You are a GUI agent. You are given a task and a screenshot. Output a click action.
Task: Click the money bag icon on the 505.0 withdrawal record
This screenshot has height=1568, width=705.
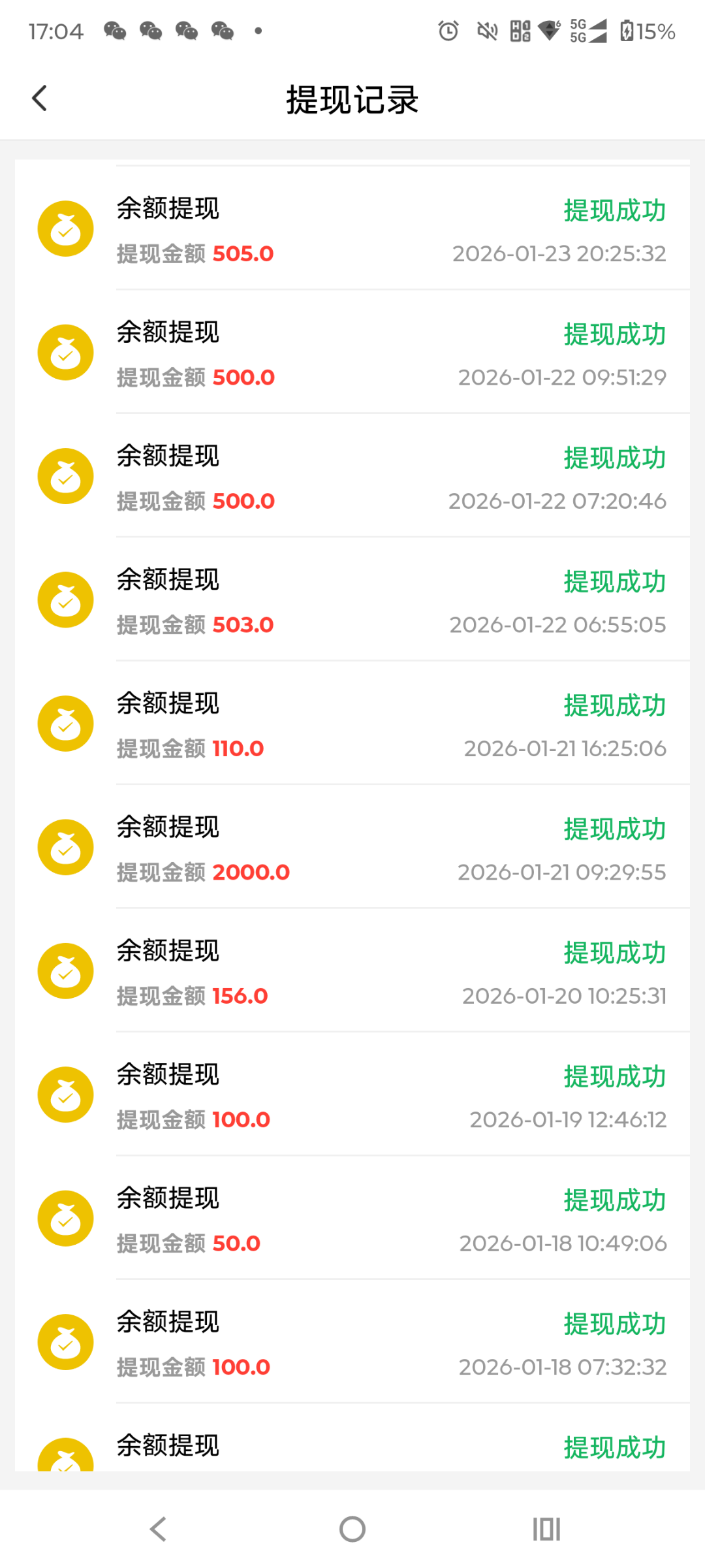tap(65, 229)
